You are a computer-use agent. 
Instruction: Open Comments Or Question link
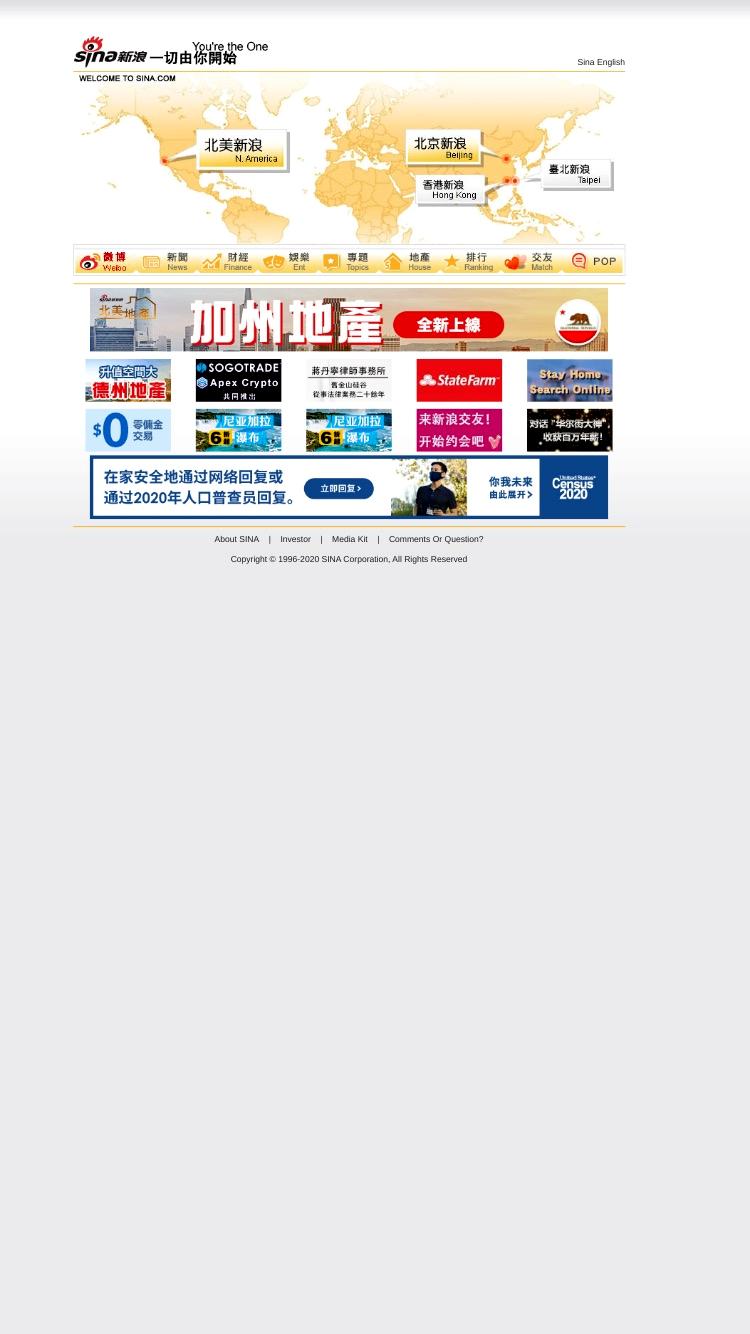pos(435,539)
